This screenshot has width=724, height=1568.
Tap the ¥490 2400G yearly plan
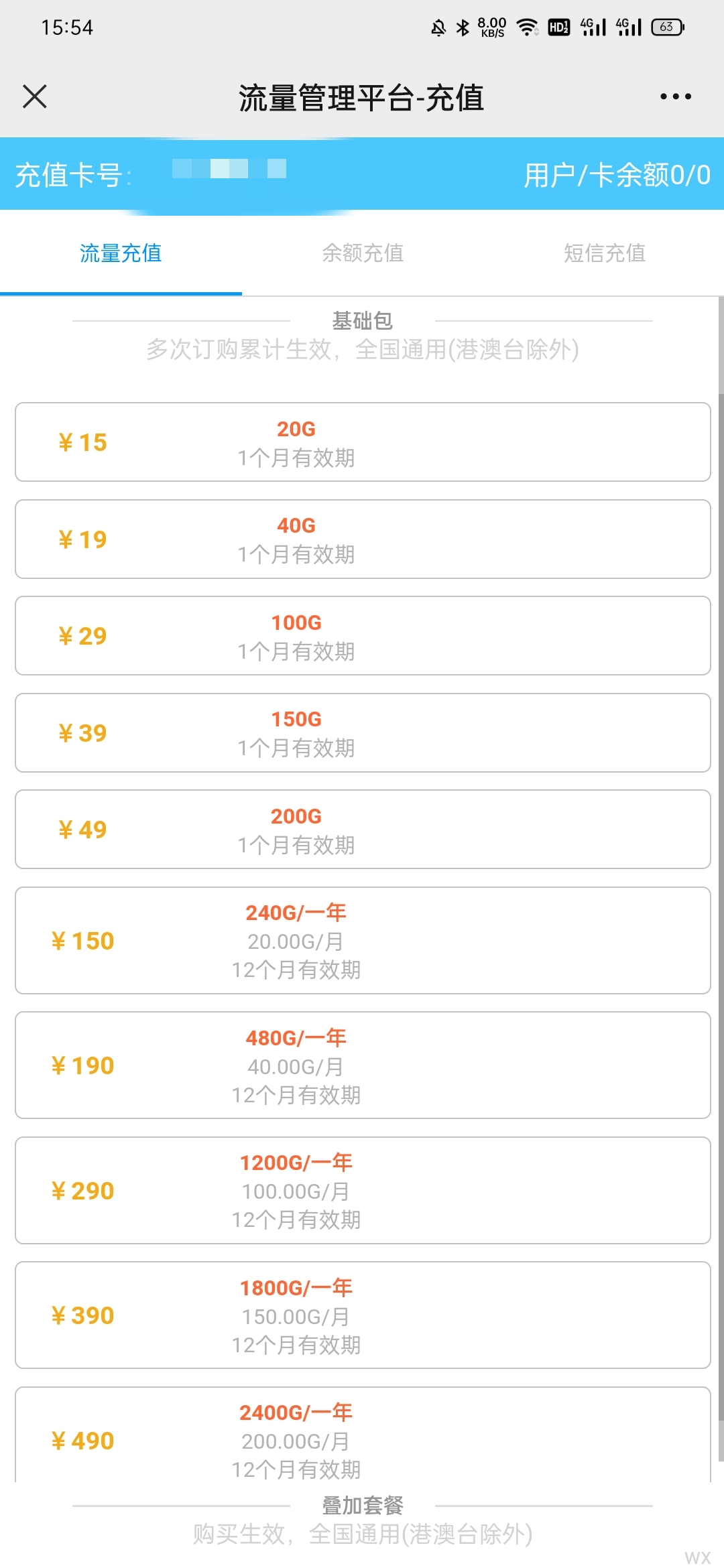363,1434
